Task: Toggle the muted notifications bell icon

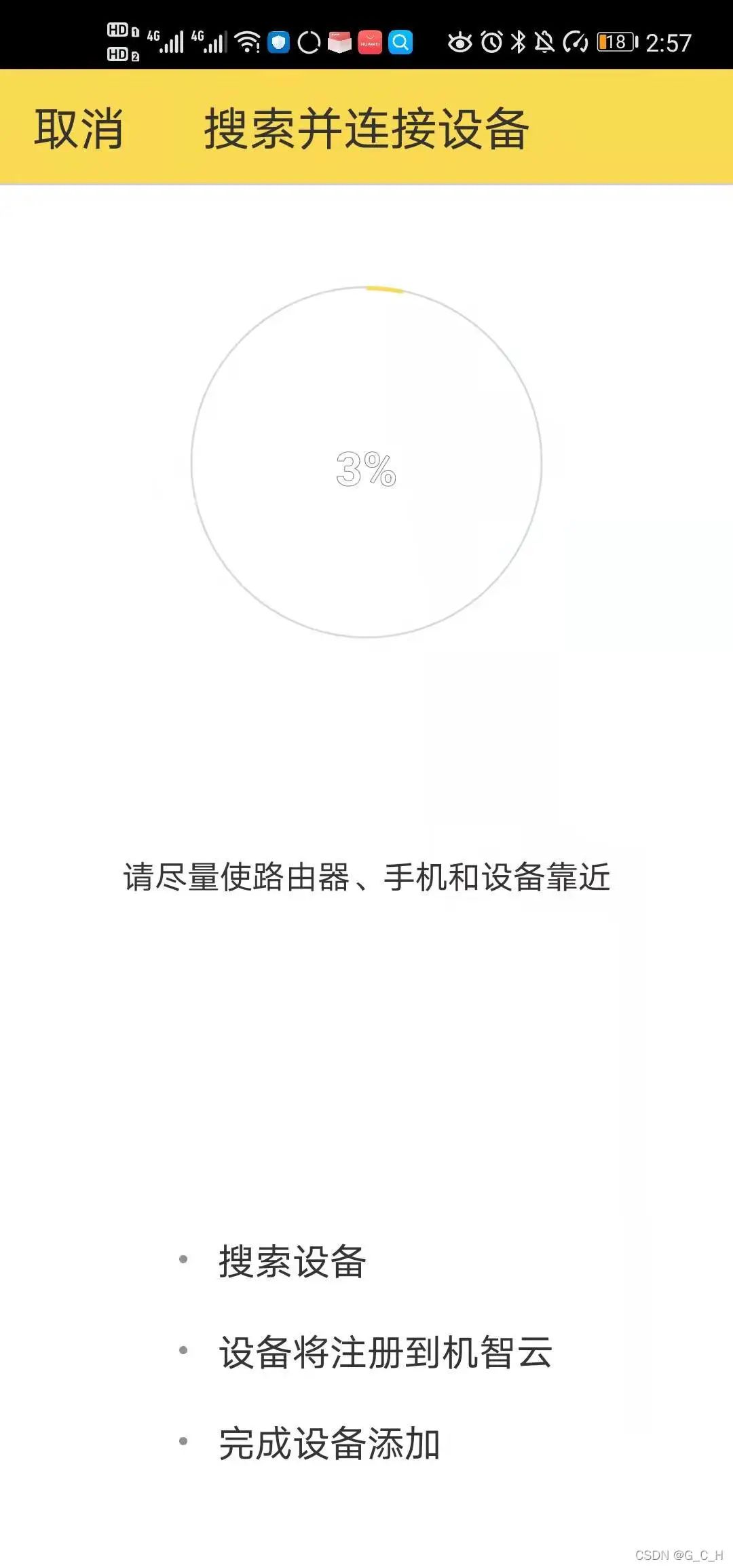Action: (x=544, y=42)
